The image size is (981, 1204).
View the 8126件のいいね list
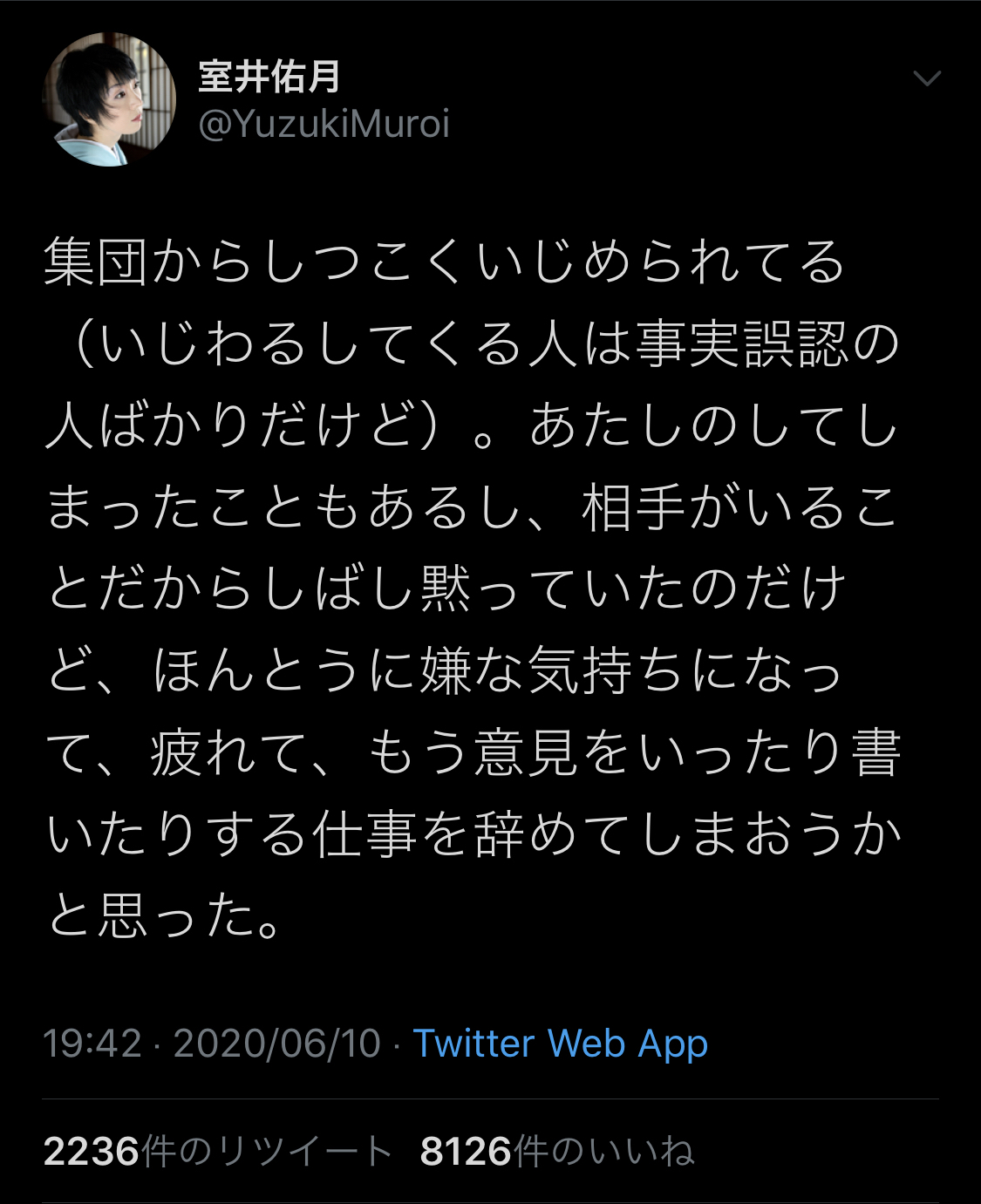[557, 1151]
